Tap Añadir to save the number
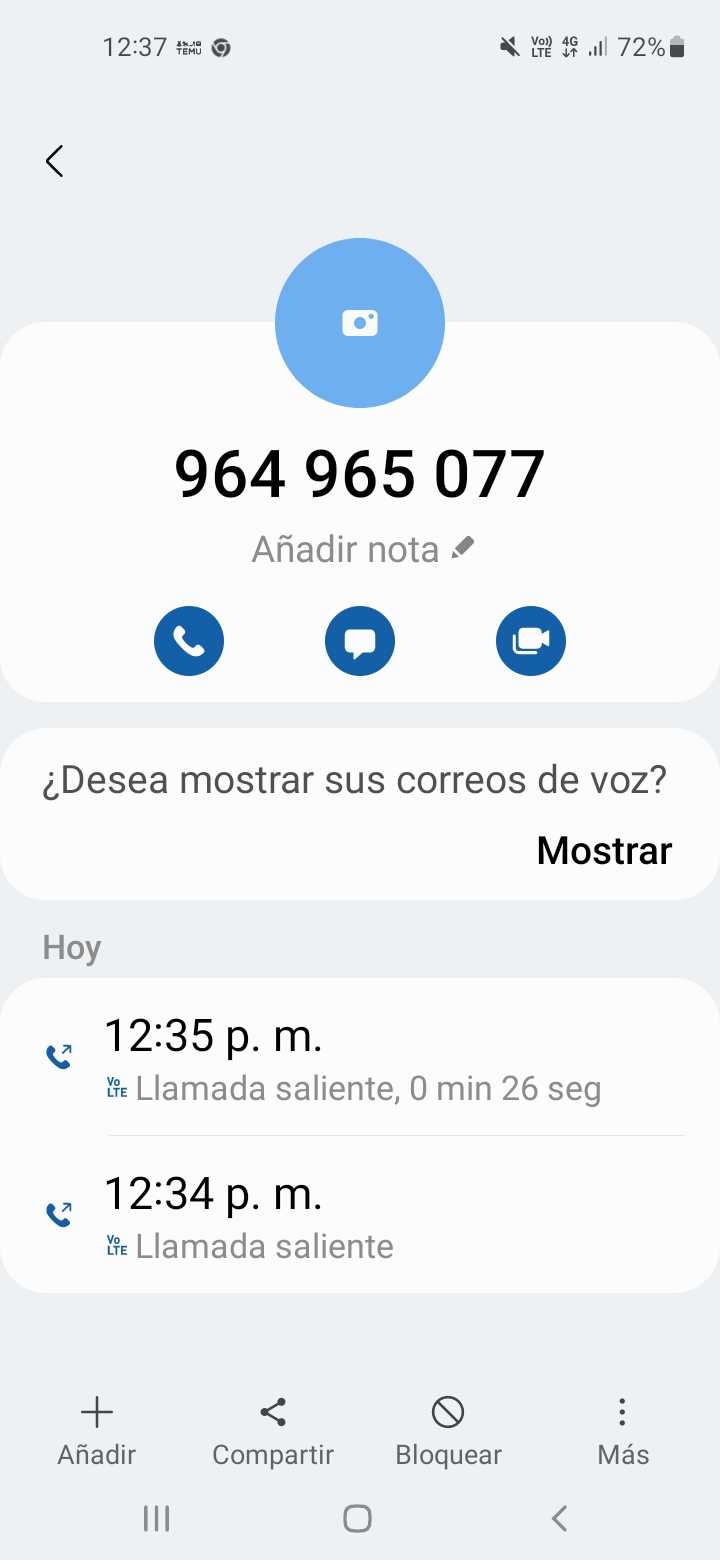The image size is (720, 1560). click(97, 1431)
